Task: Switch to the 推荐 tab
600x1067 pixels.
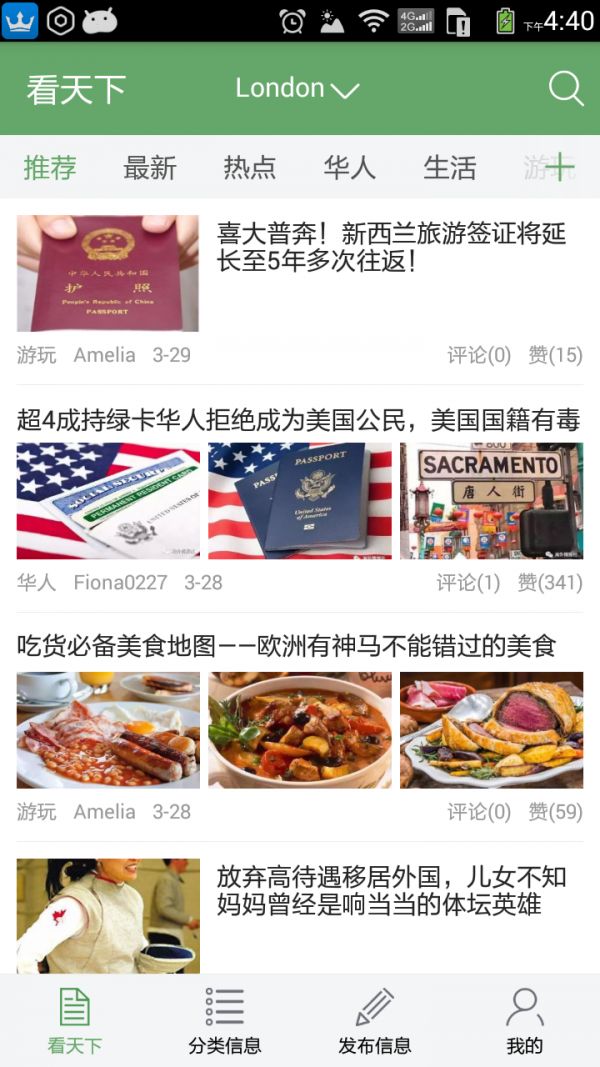Action: click(x=50, y=168)
